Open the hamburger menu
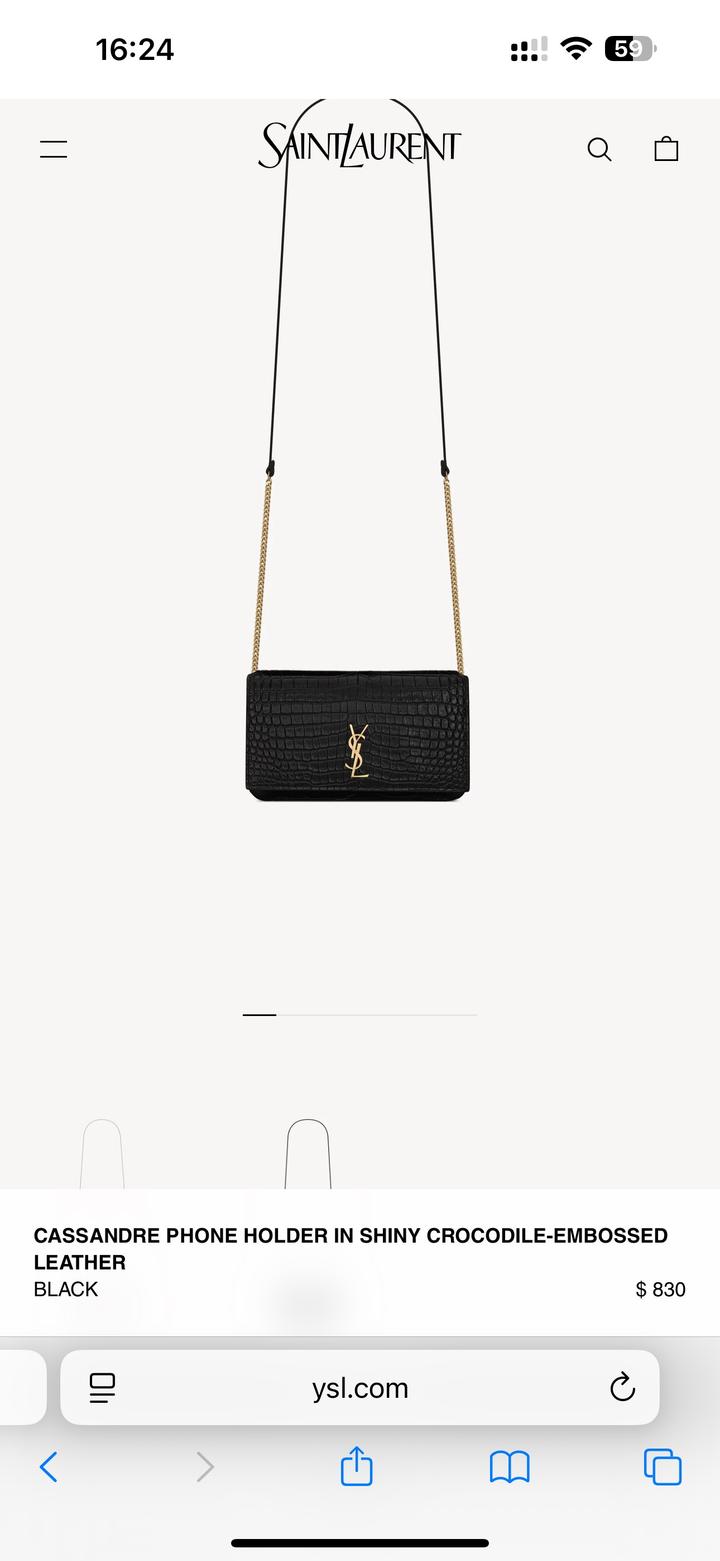The image size is (720, 1561). pos(53,150)
